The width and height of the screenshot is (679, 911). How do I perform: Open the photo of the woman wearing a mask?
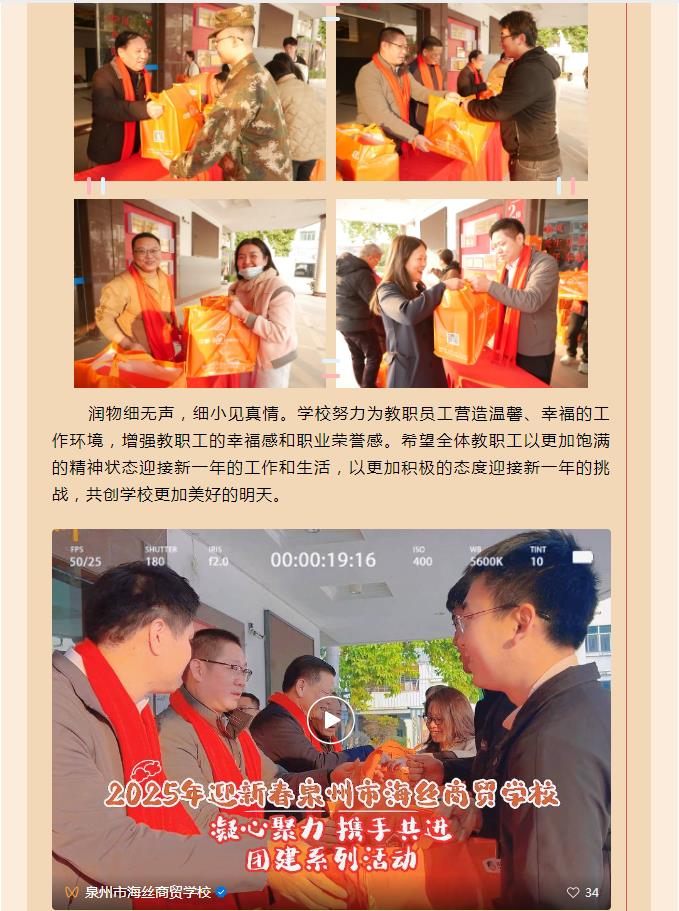(x=200, y=293)
